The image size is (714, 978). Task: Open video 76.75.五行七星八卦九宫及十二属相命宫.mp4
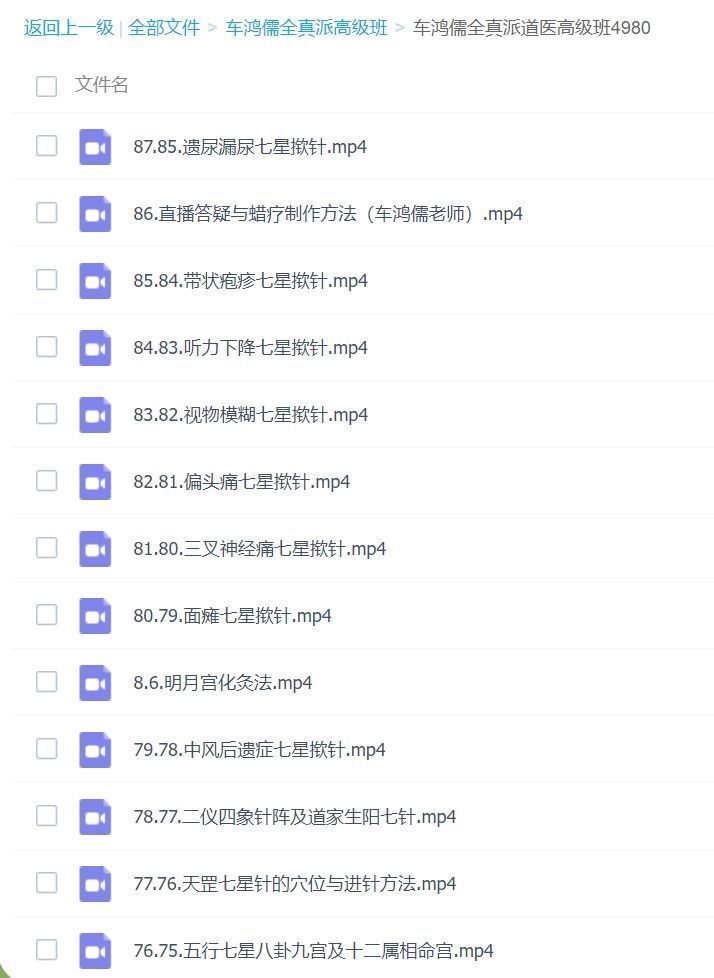[x=313, y=951]
